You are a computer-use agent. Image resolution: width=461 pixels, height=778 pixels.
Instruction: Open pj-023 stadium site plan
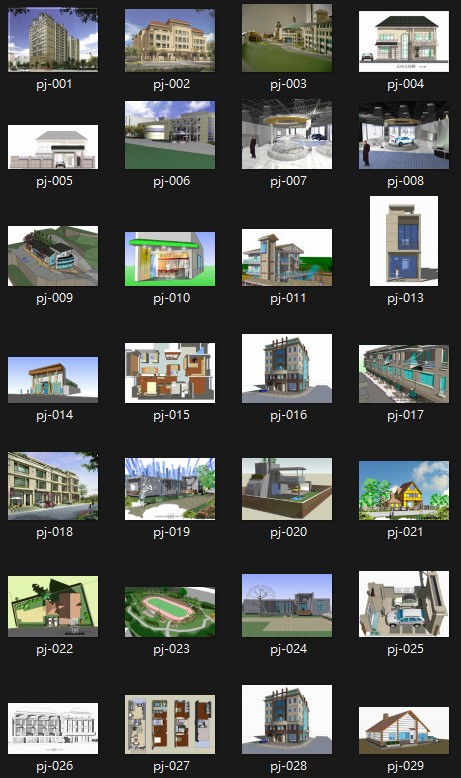click(x=170, y=612)
